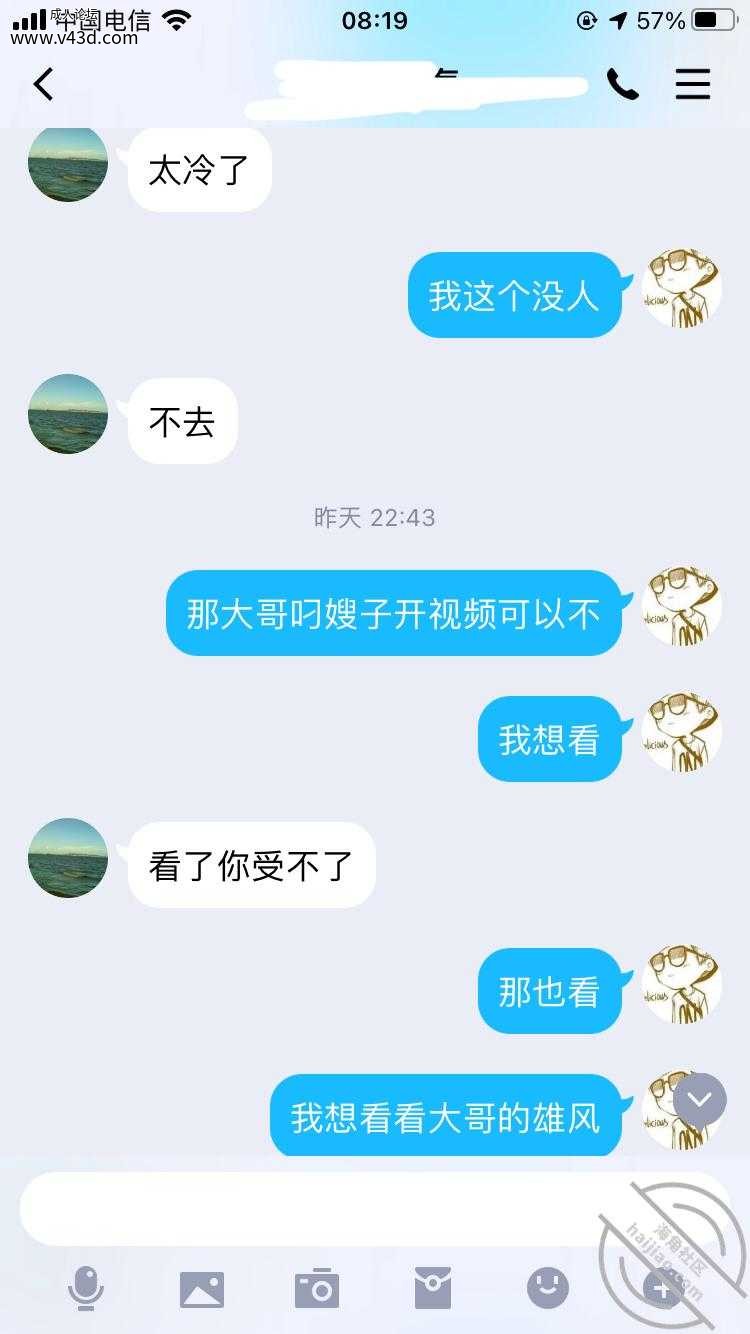The image size is (750, 1334).
Task: Open the photo gallery picker
Action: tap(202, 1289)
